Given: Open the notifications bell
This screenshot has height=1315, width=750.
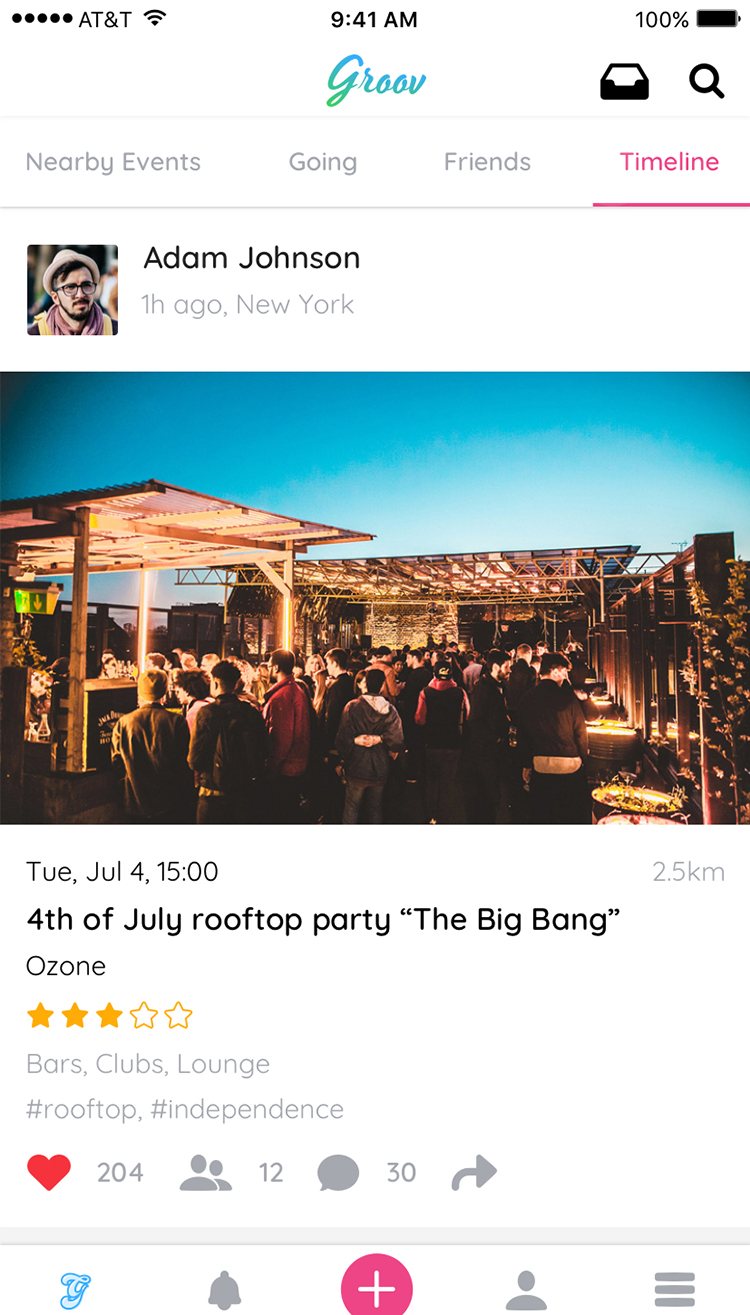Looking at the screenshot, I should pyautogui.click(x=225, y=1290).
